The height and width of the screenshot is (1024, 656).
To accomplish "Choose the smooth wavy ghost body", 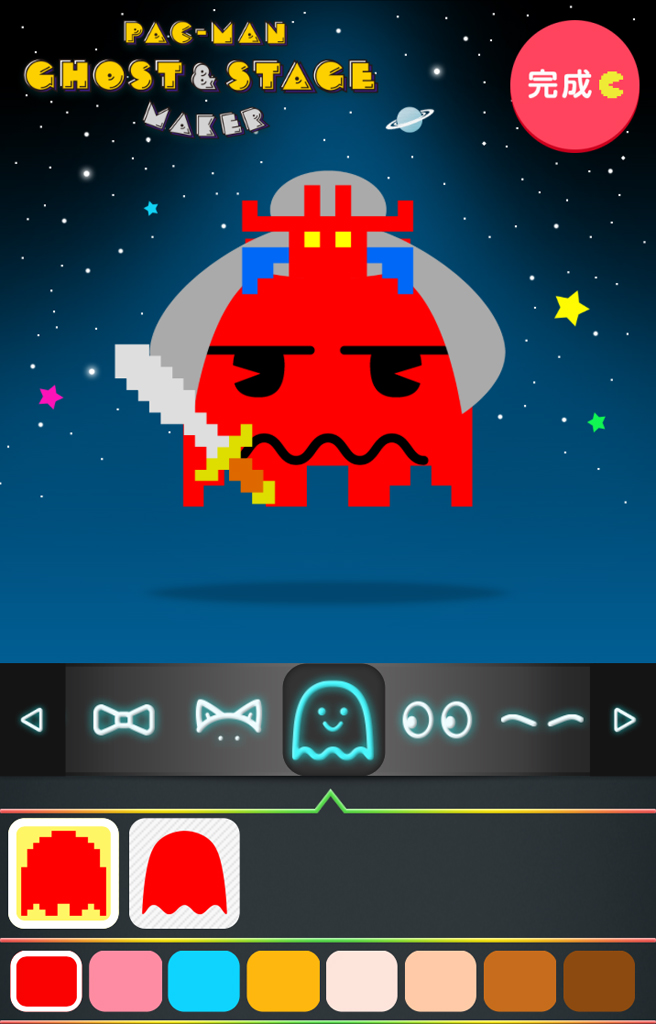I will 184,873.
